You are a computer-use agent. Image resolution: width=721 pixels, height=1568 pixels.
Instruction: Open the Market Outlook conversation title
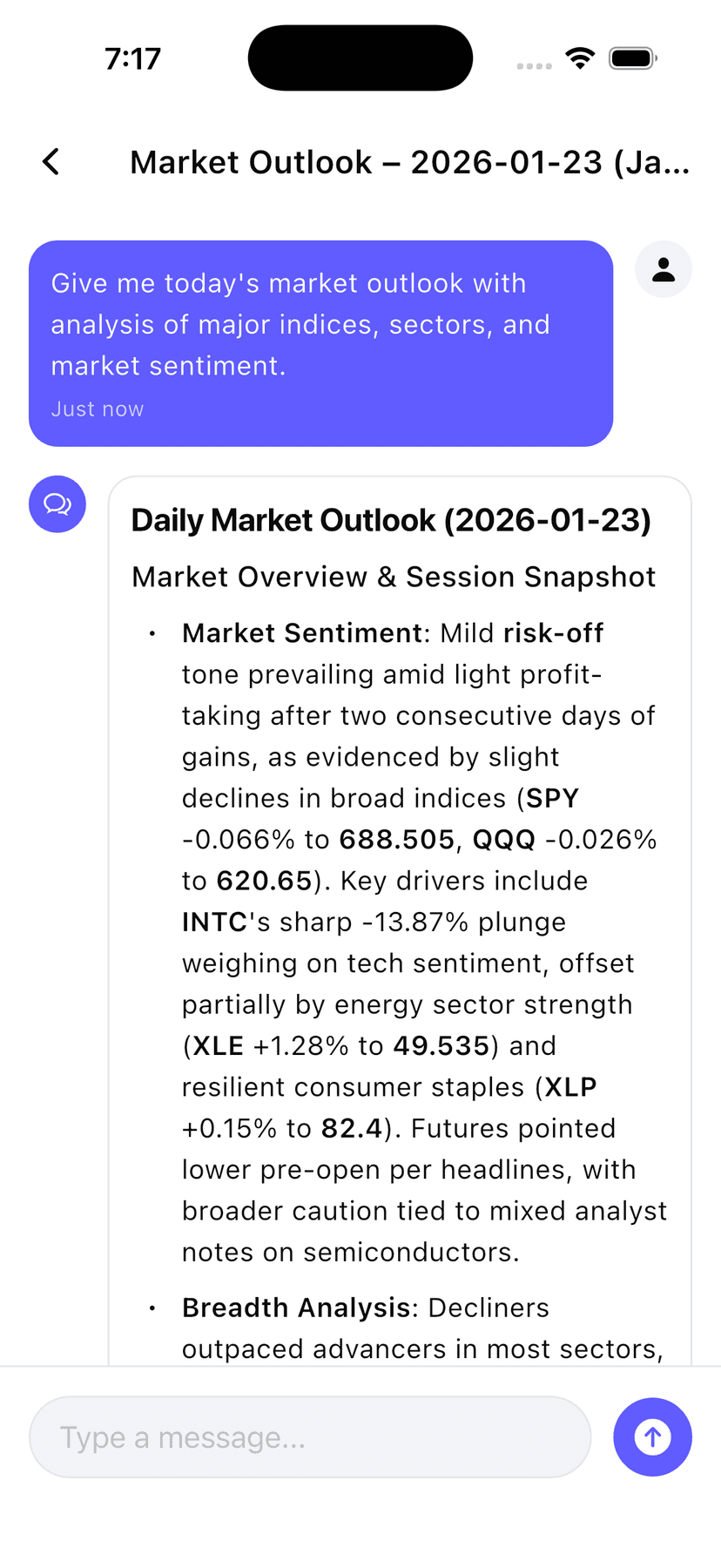point(409,162)
